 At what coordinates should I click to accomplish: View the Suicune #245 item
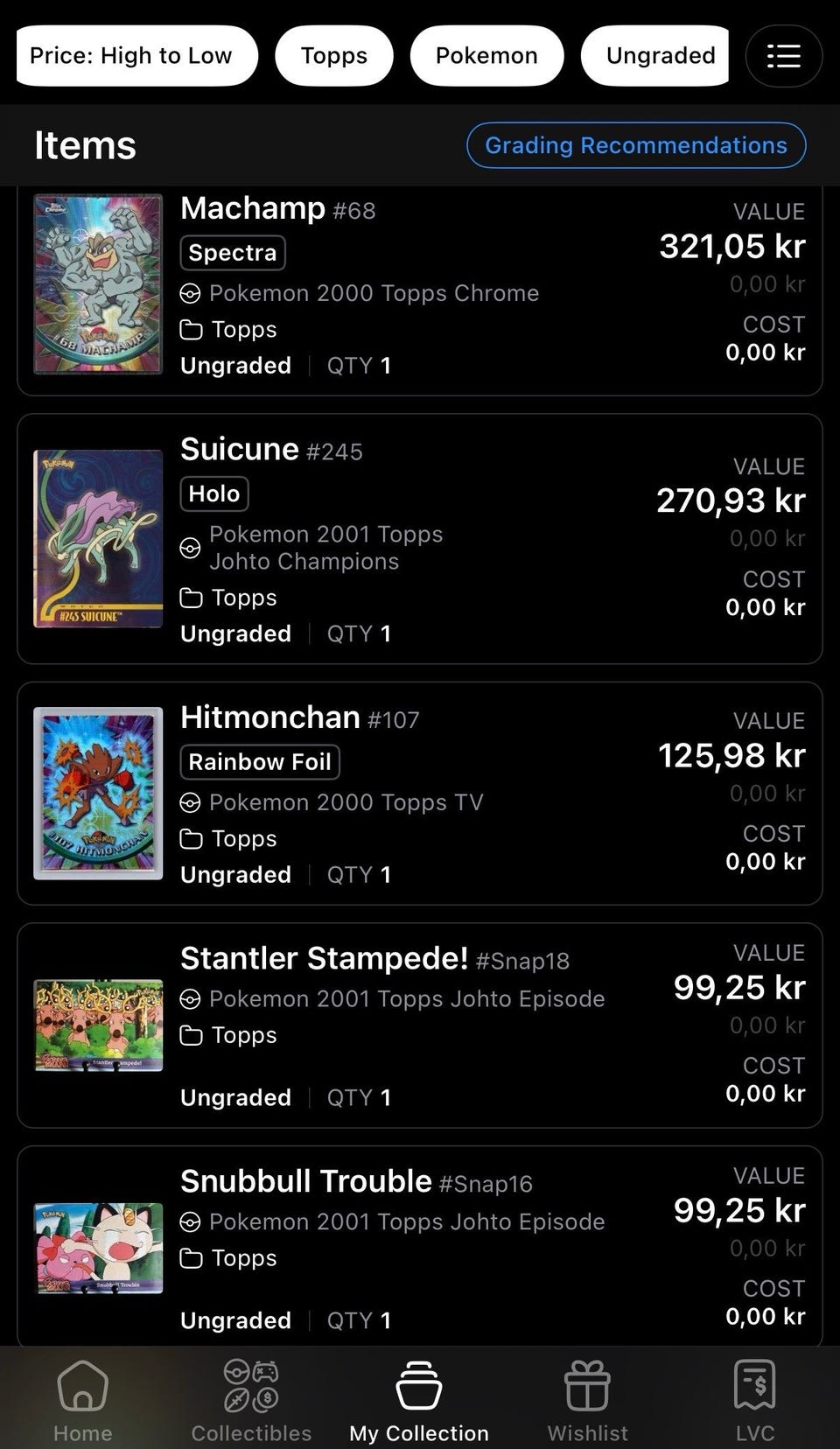pyautogui.click(x=420, y=538)
